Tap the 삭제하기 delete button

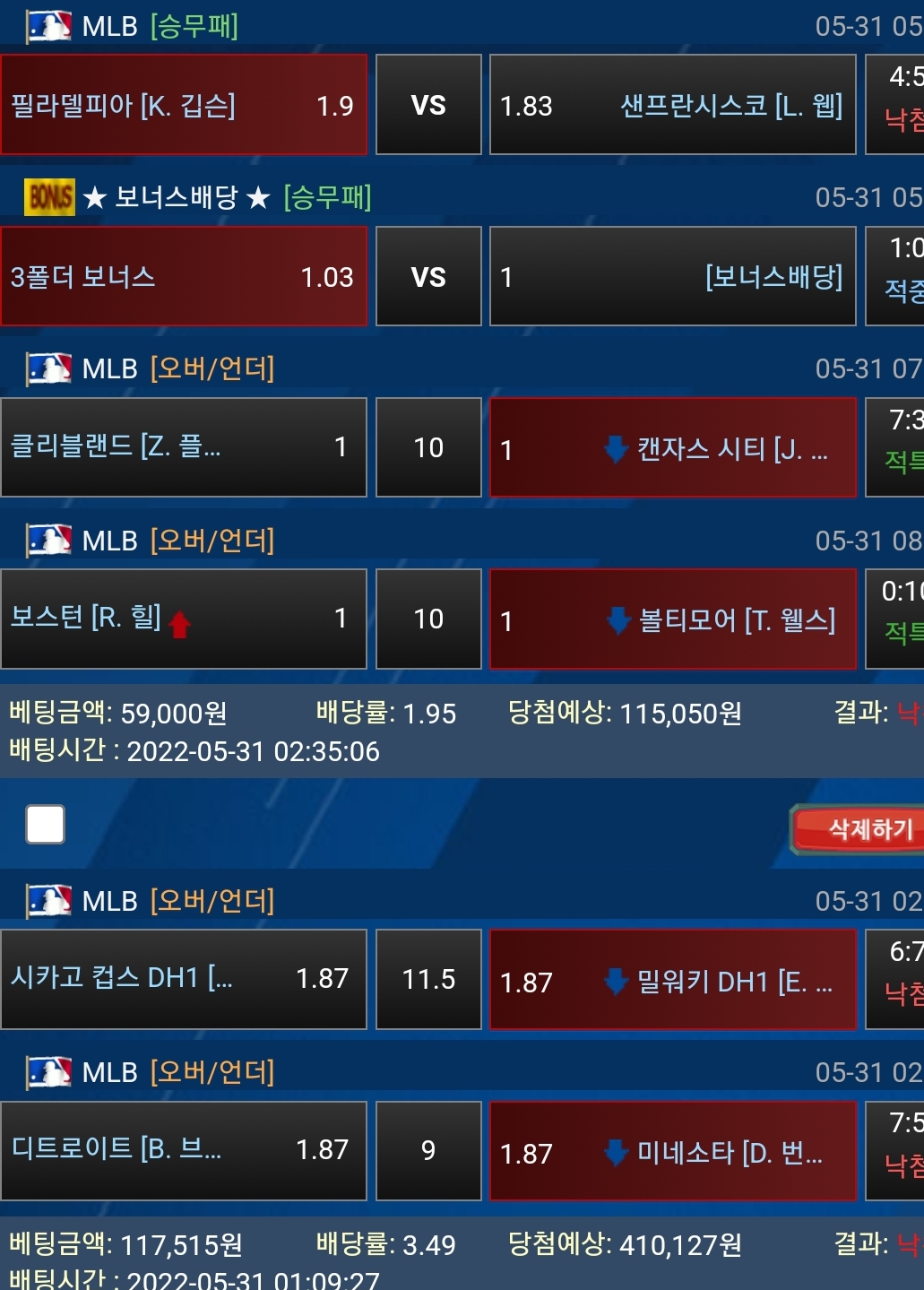click(859, 829)
